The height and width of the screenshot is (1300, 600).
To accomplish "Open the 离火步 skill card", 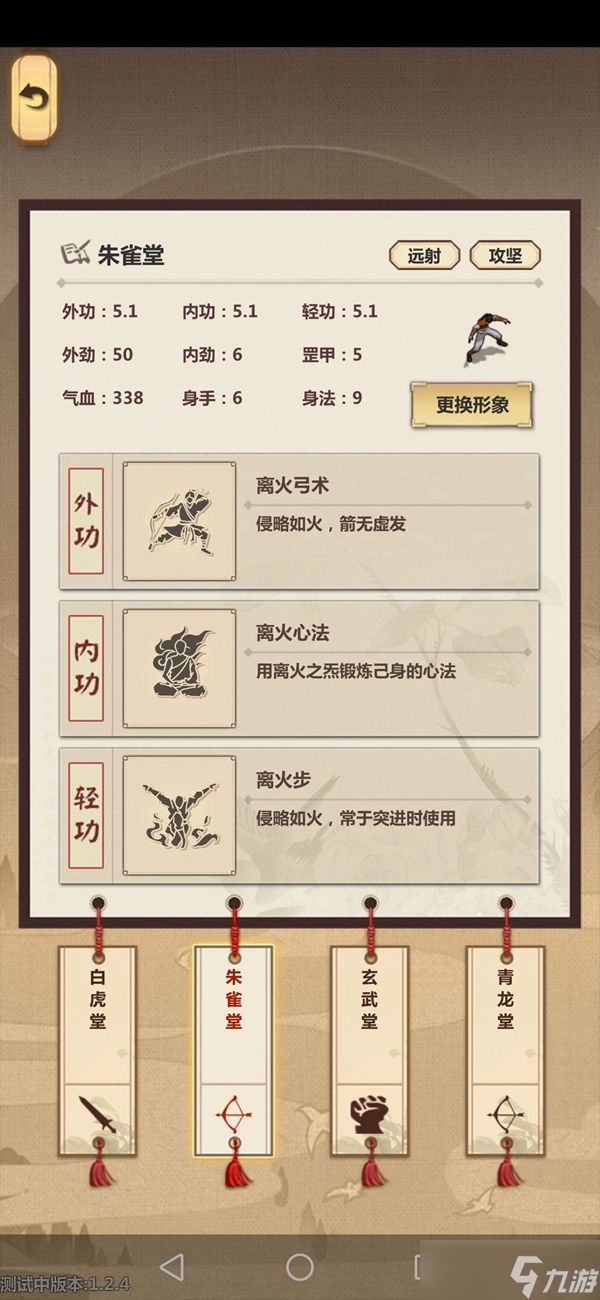I will [x=300, y=815].
